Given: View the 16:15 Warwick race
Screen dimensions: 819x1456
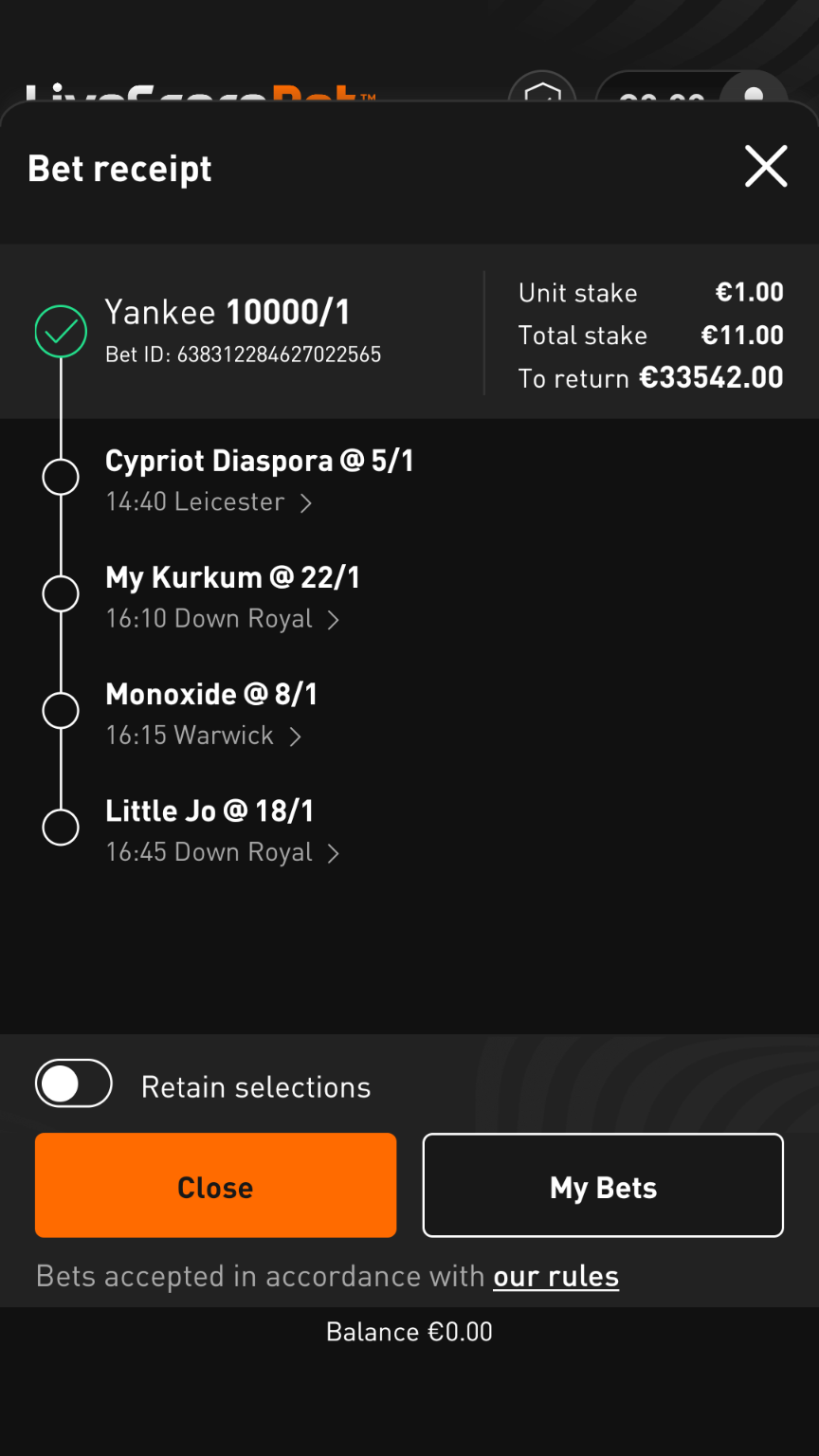Looking at the screenshot, I should (203, 736).
